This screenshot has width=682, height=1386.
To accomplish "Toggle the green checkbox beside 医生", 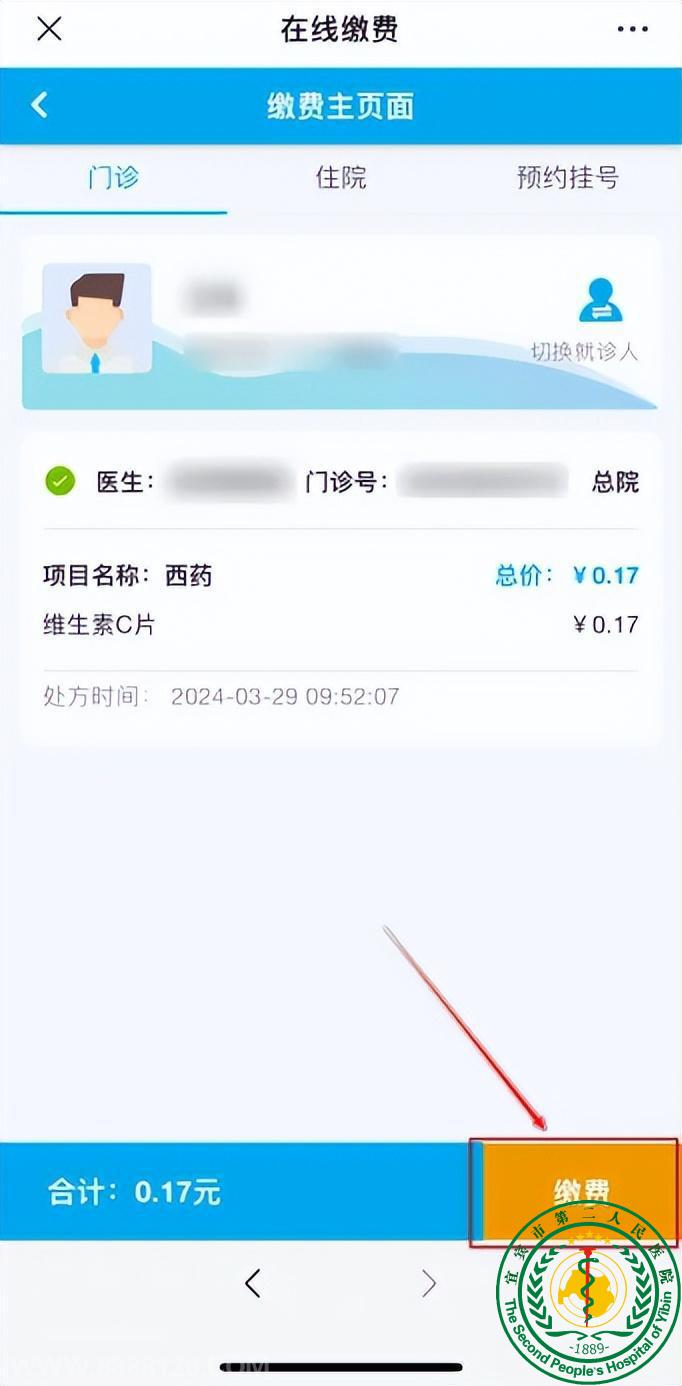I will (60, 482).
